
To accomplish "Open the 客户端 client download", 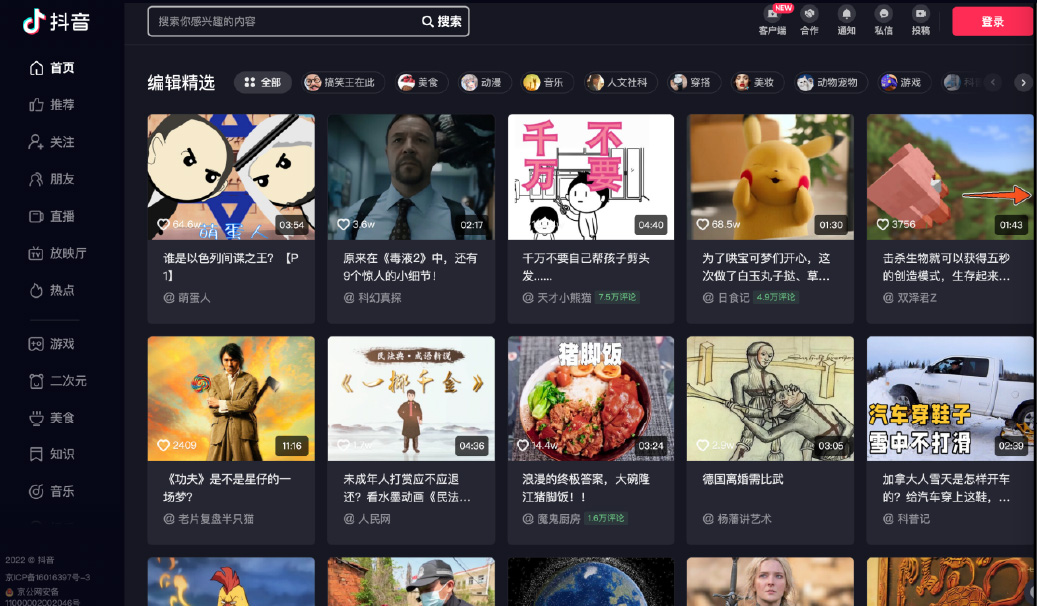I will click(773, 20).
